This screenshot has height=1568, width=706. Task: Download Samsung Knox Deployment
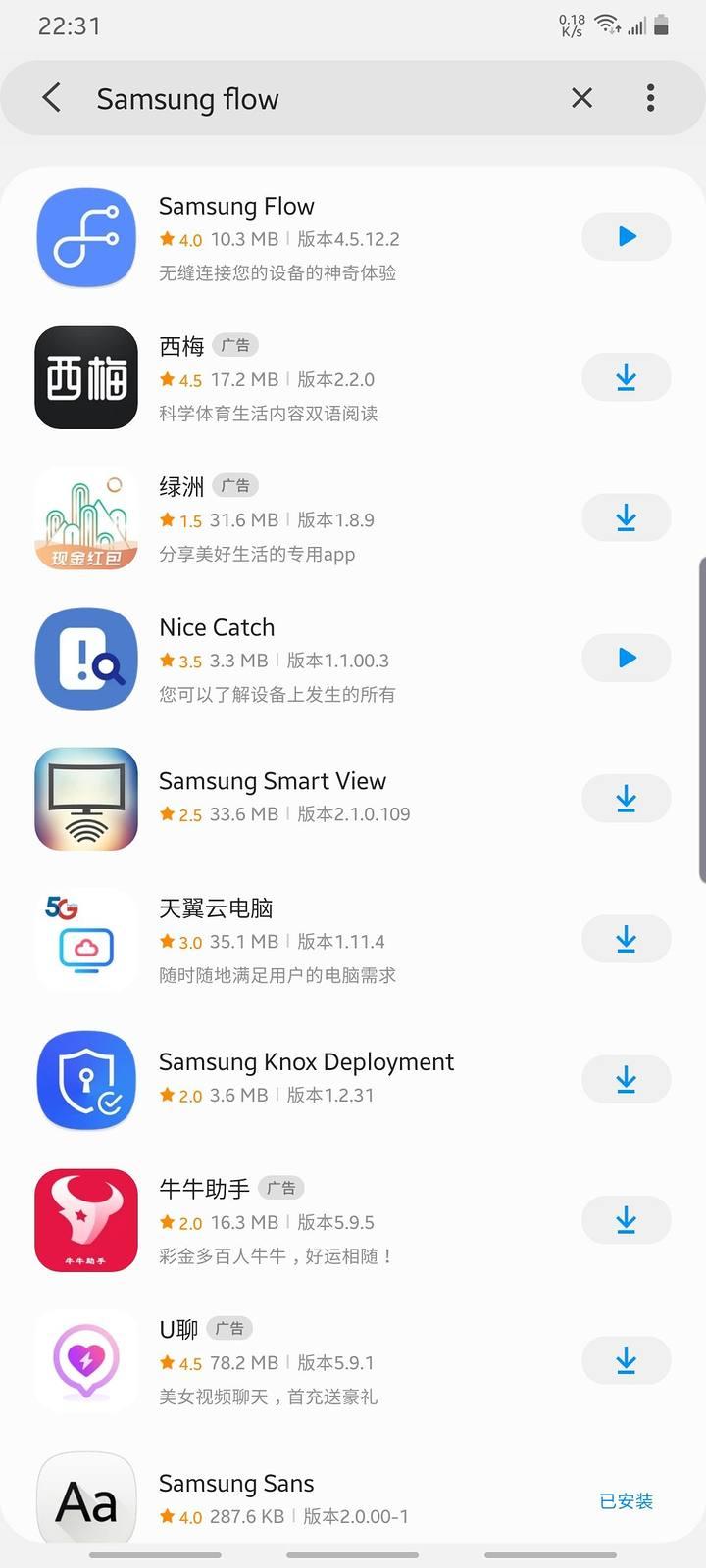(x=626, y=1079)
